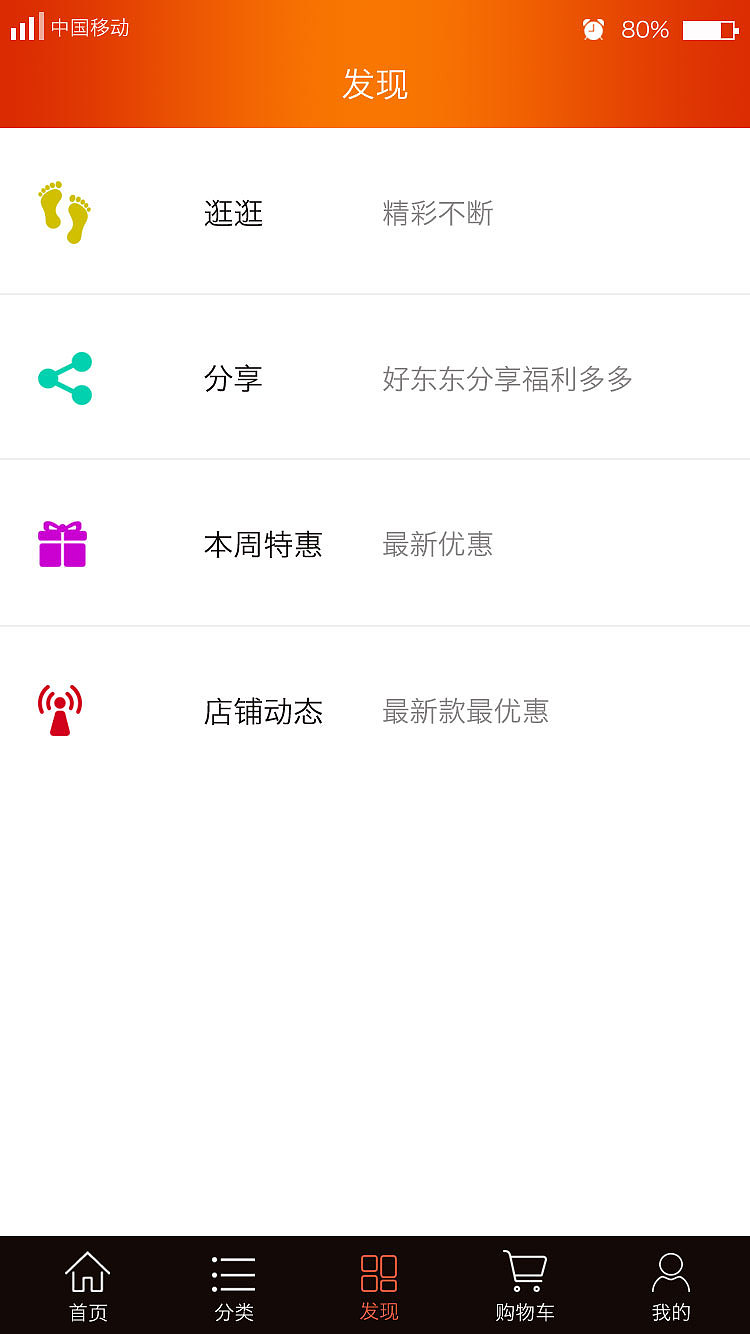
Task: Open 分享 to see 好东东分享福利多多
Action: point(375,377)
